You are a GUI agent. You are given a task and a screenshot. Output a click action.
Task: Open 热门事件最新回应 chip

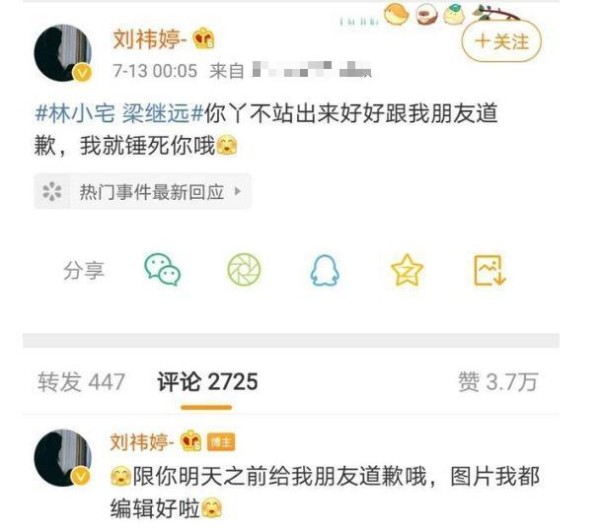click(x=142, y=192)
